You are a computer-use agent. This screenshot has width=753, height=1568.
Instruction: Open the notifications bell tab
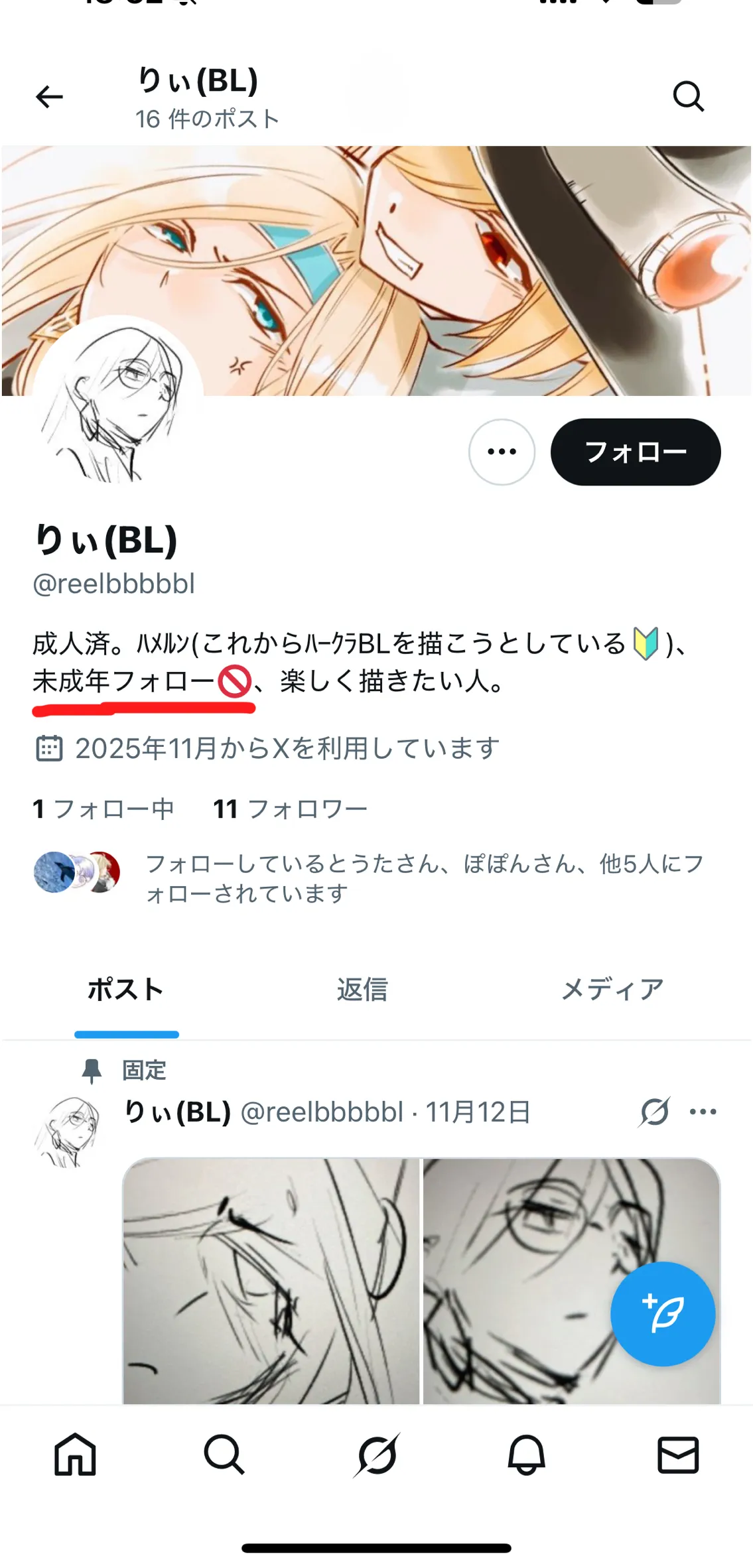point(527,1455)
